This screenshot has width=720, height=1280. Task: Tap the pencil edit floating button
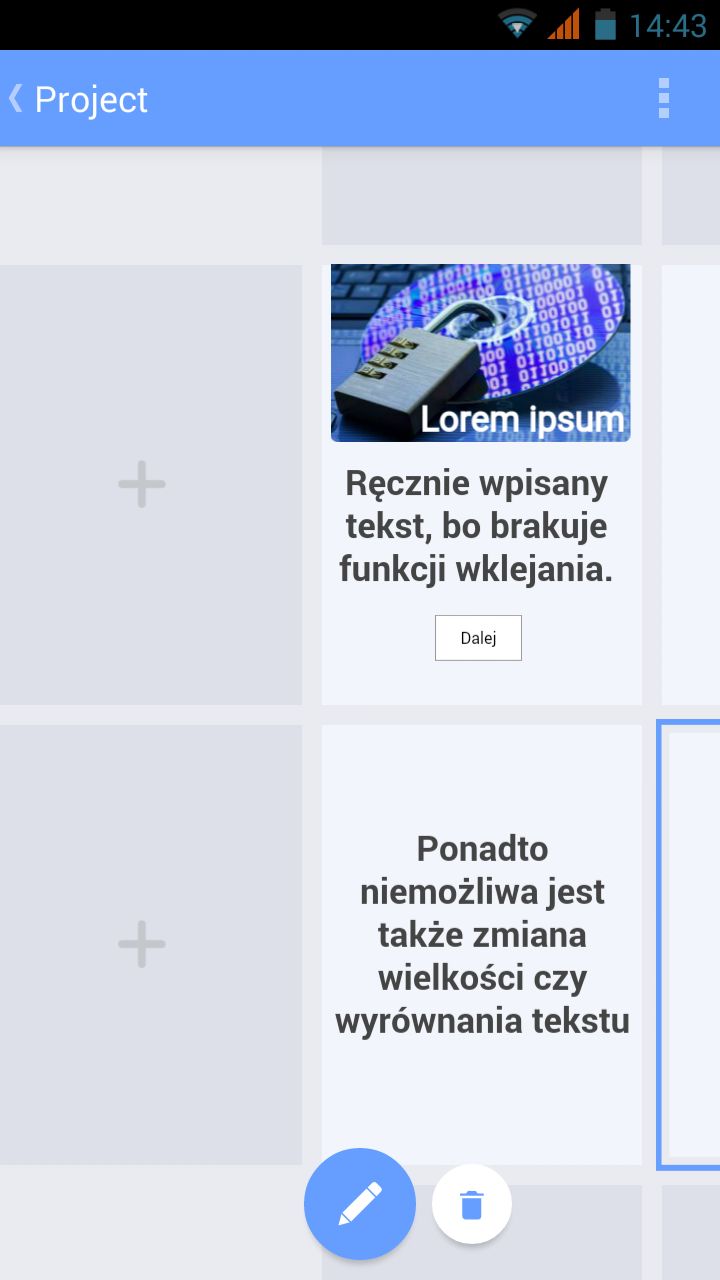coord(360,1203)
